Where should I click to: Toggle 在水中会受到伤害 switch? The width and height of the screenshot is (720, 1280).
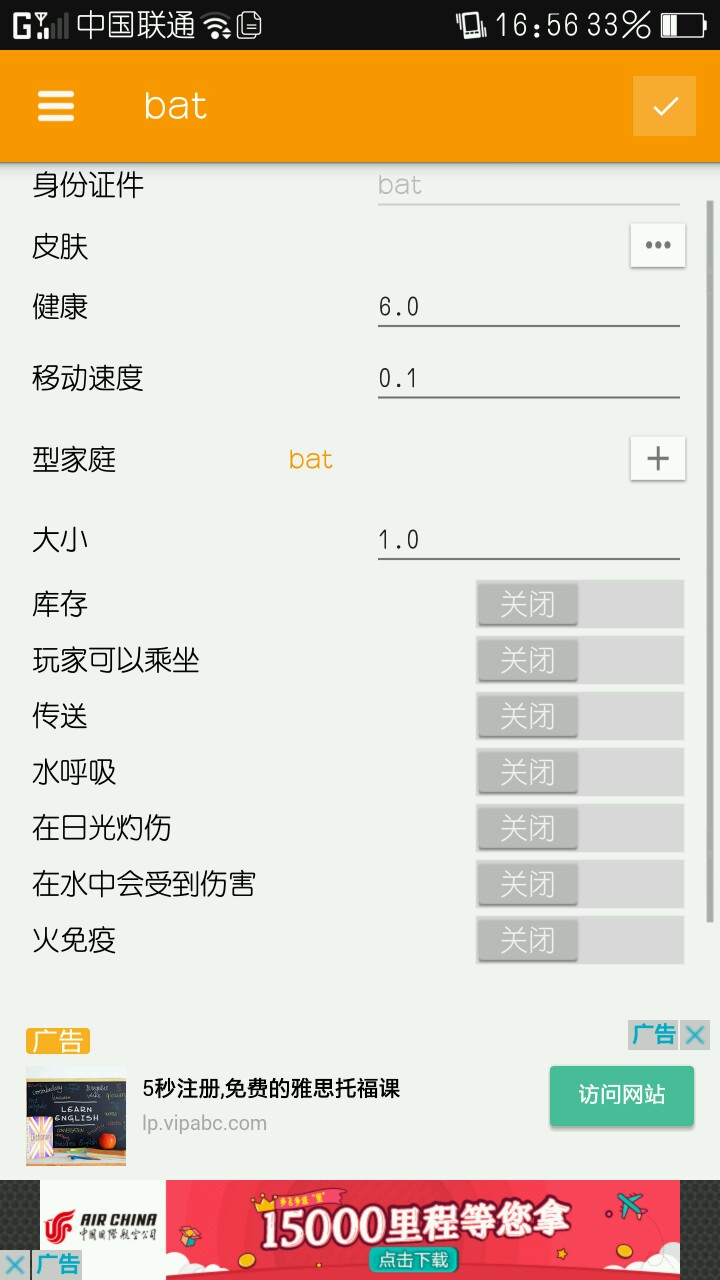tap(579, 884)
